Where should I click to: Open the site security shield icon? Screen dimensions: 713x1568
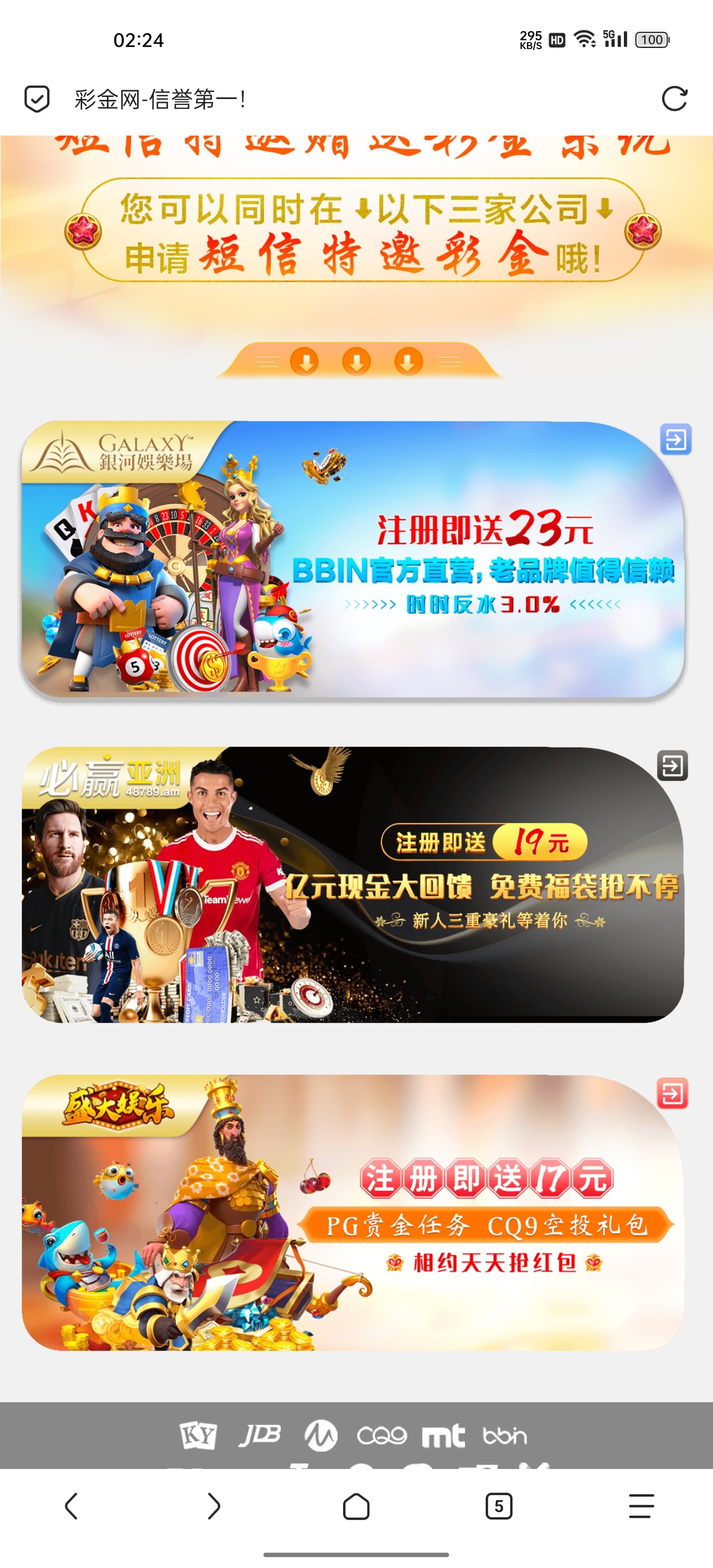[37, 98]
